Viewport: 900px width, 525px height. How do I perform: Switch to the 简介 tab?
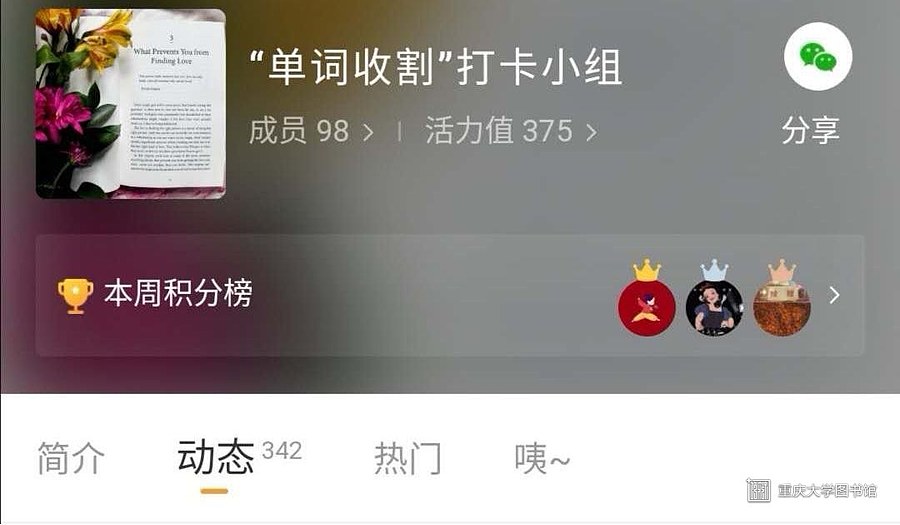click(x=71, y=458)
